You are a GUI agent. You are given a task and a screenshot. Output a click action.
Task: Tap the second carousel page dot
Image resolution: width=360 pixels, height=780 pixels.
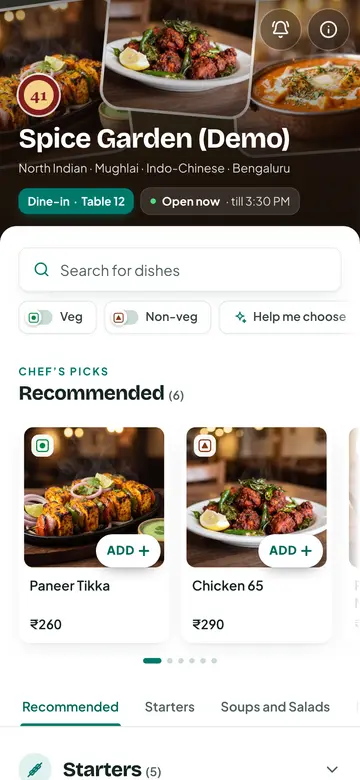click(170, 661)
